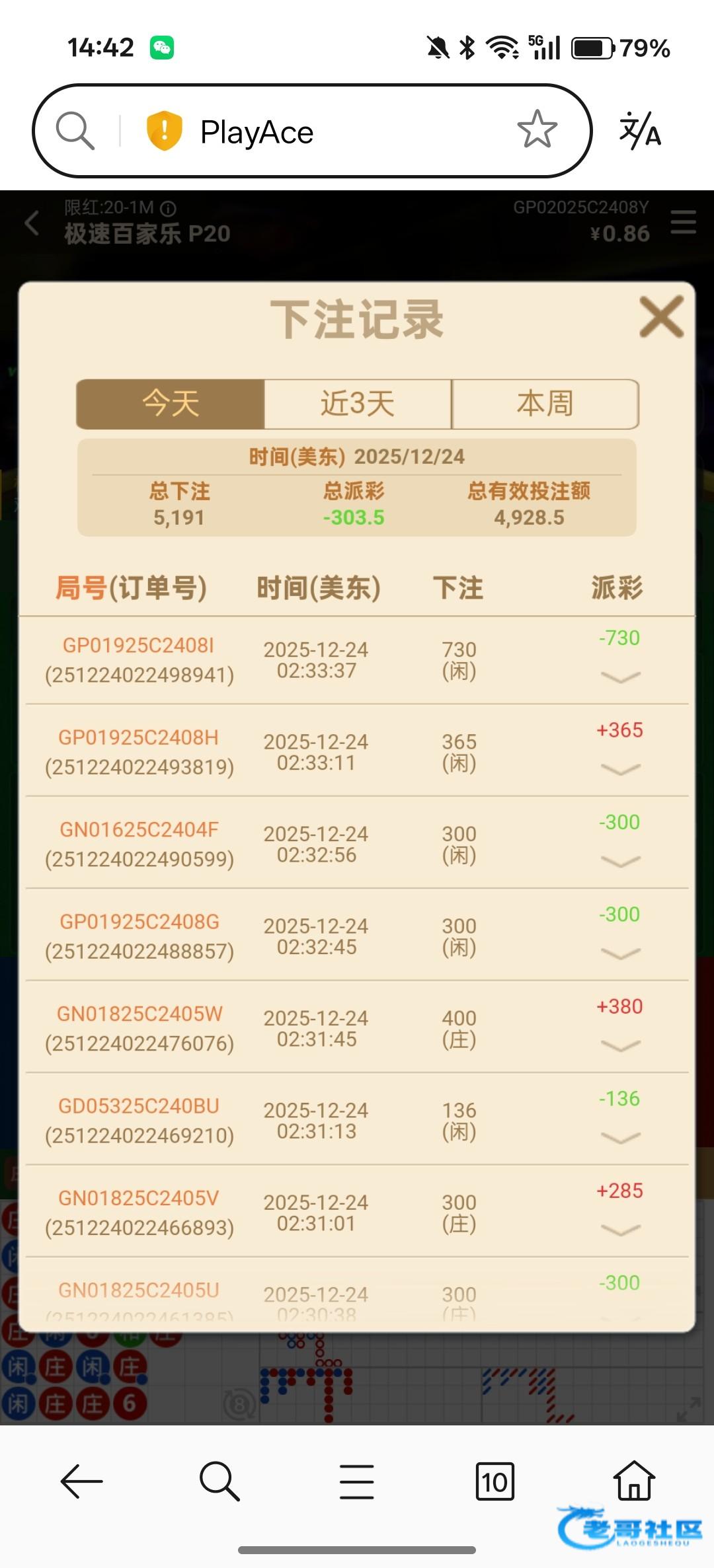The width and height of the screenshot is (714, 1568).
Task: Select the 今天 tab
Action: (171, 404)
